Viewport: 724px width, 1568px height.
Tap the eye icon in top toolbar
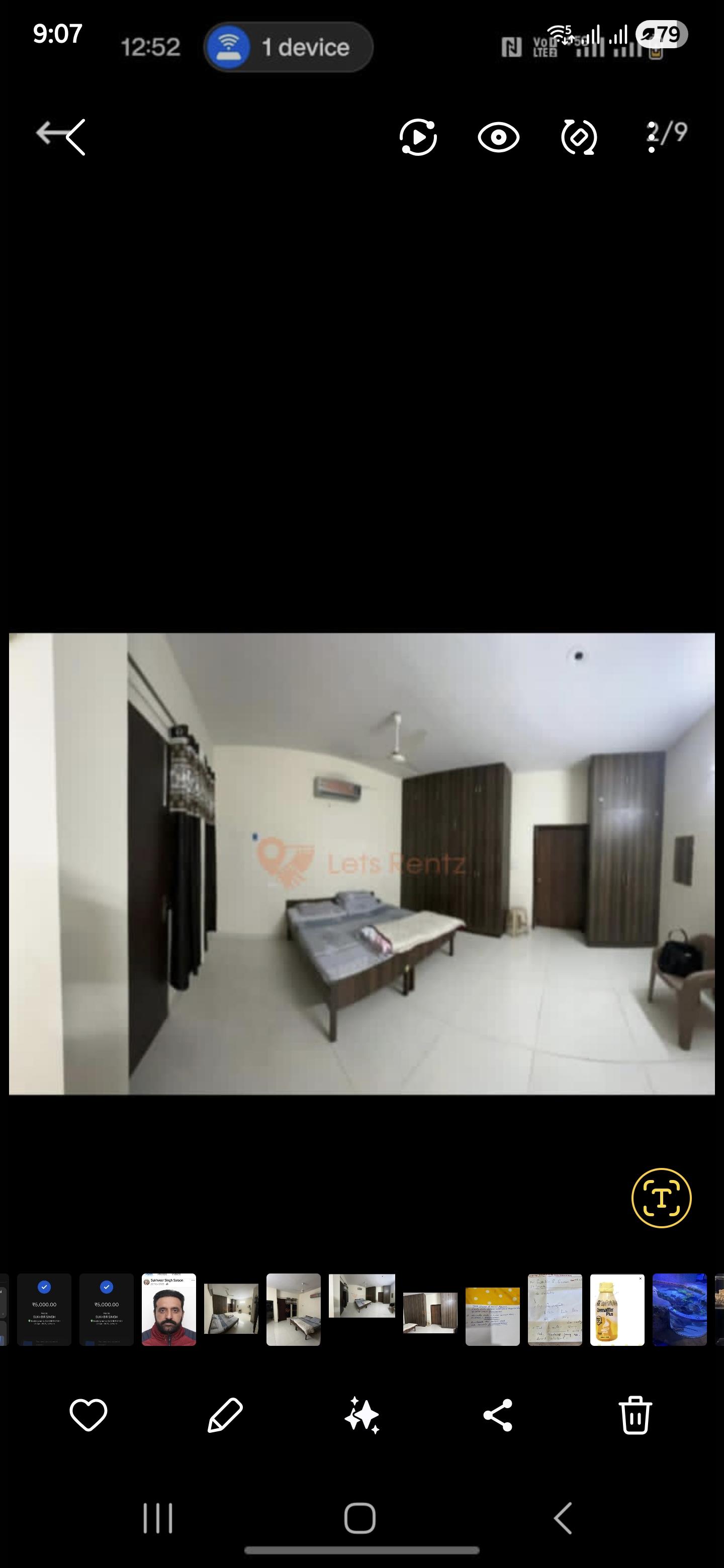[498, 138]
